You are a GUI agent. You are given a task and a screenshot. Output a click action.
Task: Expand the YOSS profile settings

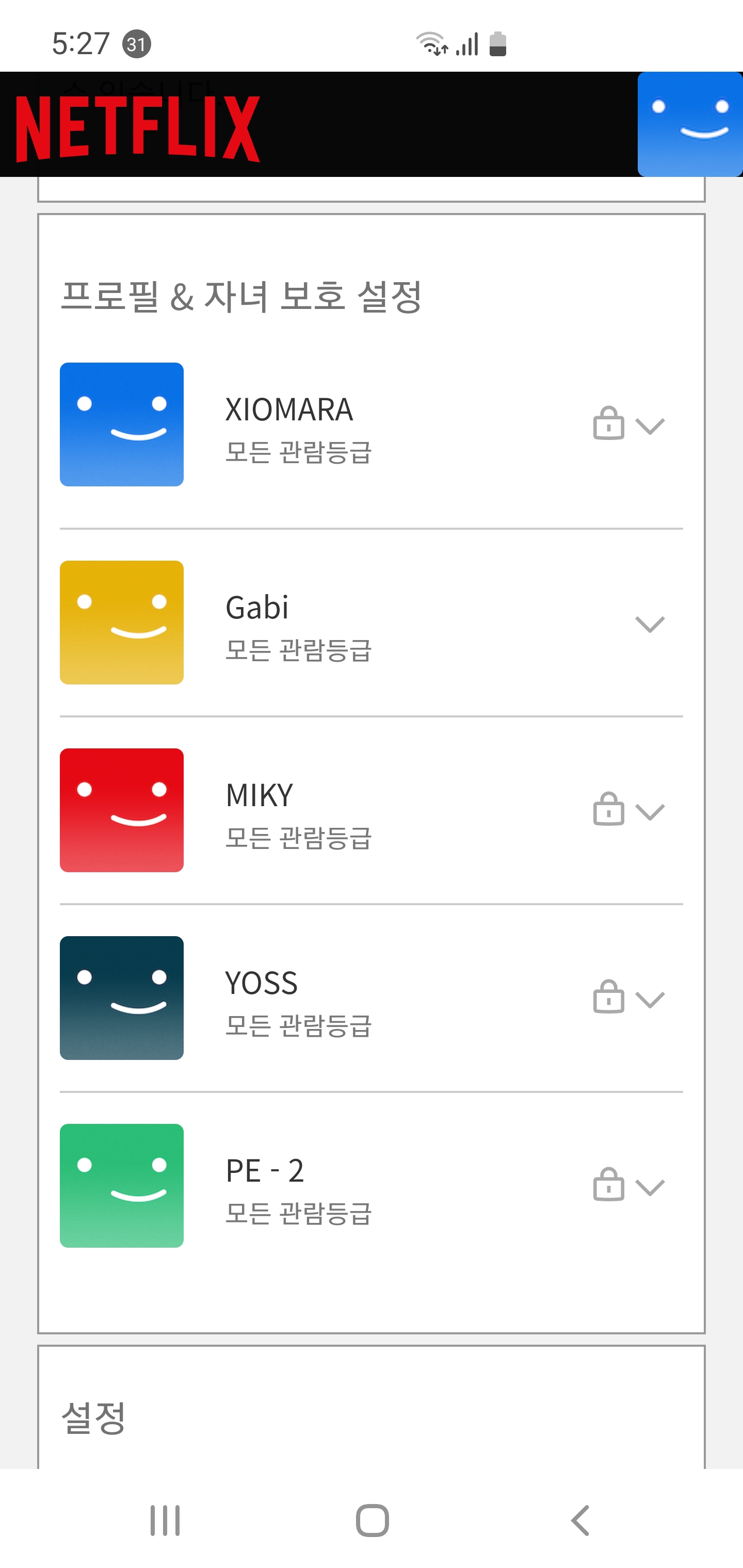pos(649,999)
